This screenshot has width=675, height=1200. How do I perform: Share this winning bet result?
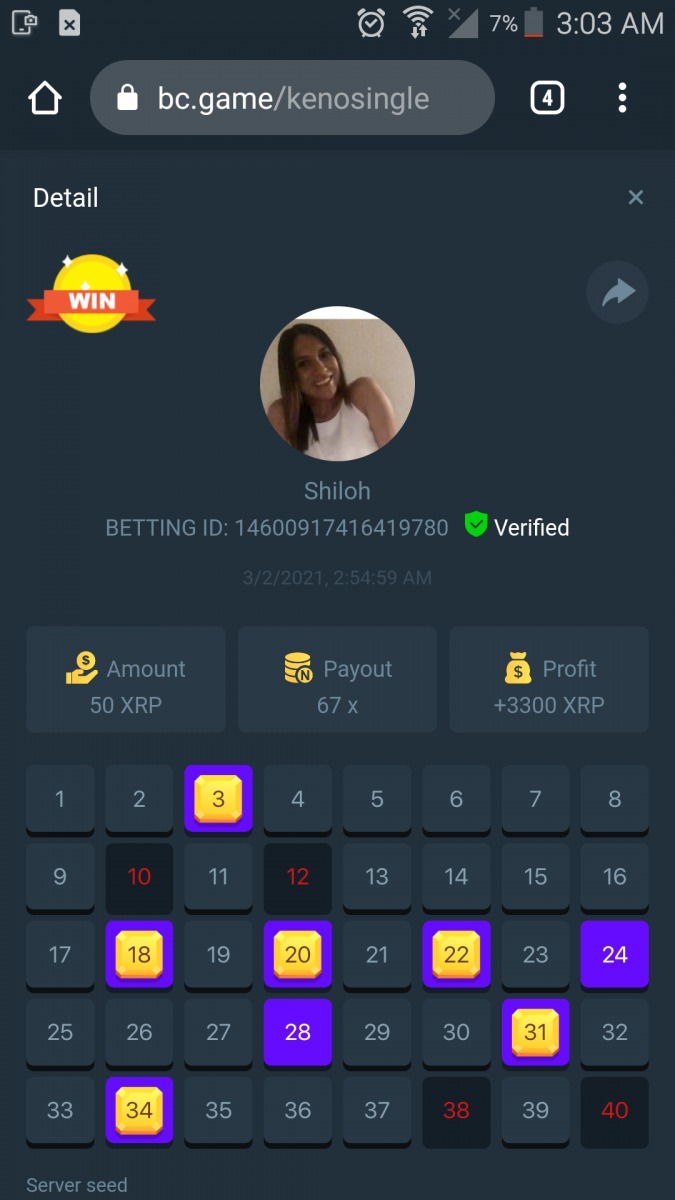click(617, 293)
